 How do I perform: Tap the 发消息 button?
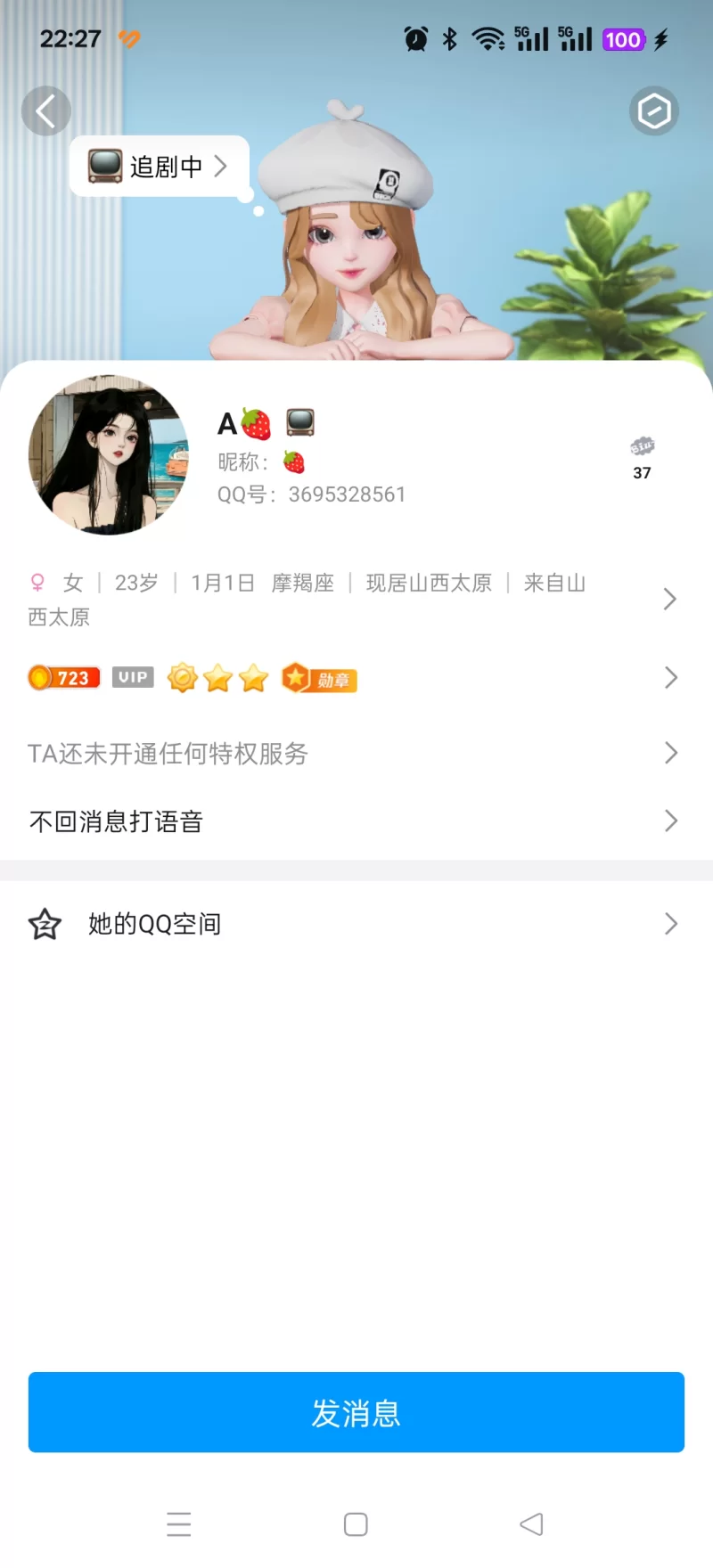tap(356, 1412)
